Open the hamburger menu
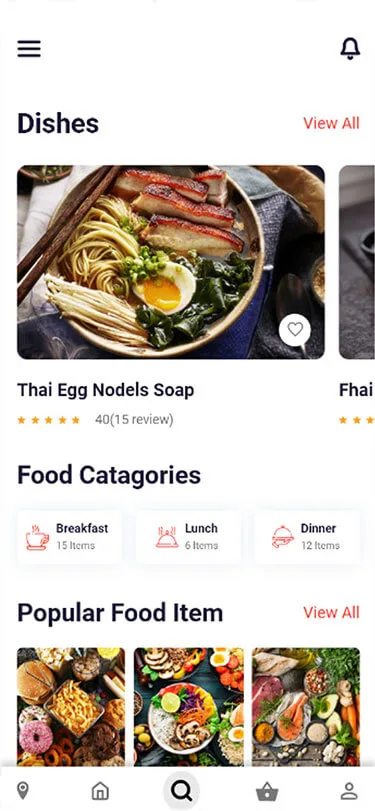Screen dimensions: 375x811 point(29,49)
